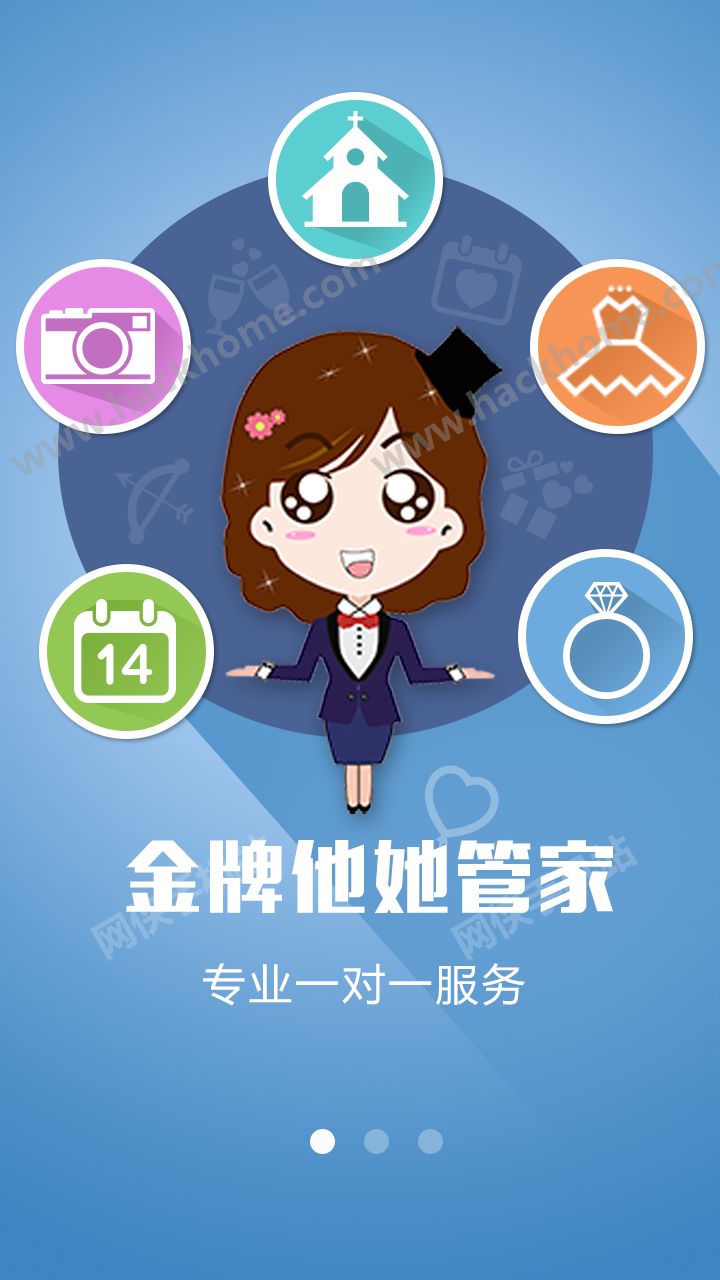This screenshot has width=720, height=1280.
Task: Jump to the third onboarding page dot
Action: (x=430, y=1141)
